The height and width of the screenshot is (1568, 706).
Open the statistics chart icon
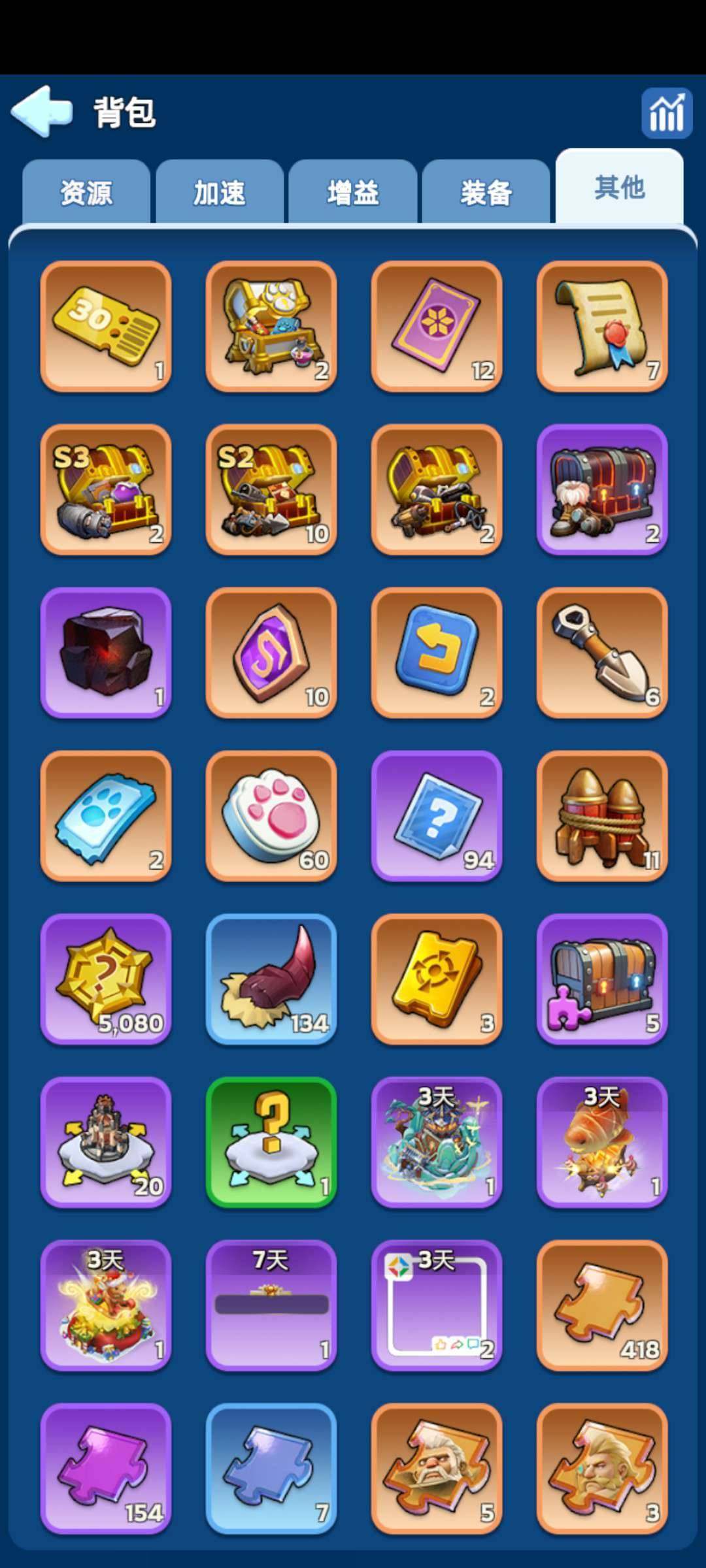[x=666, y=113]
